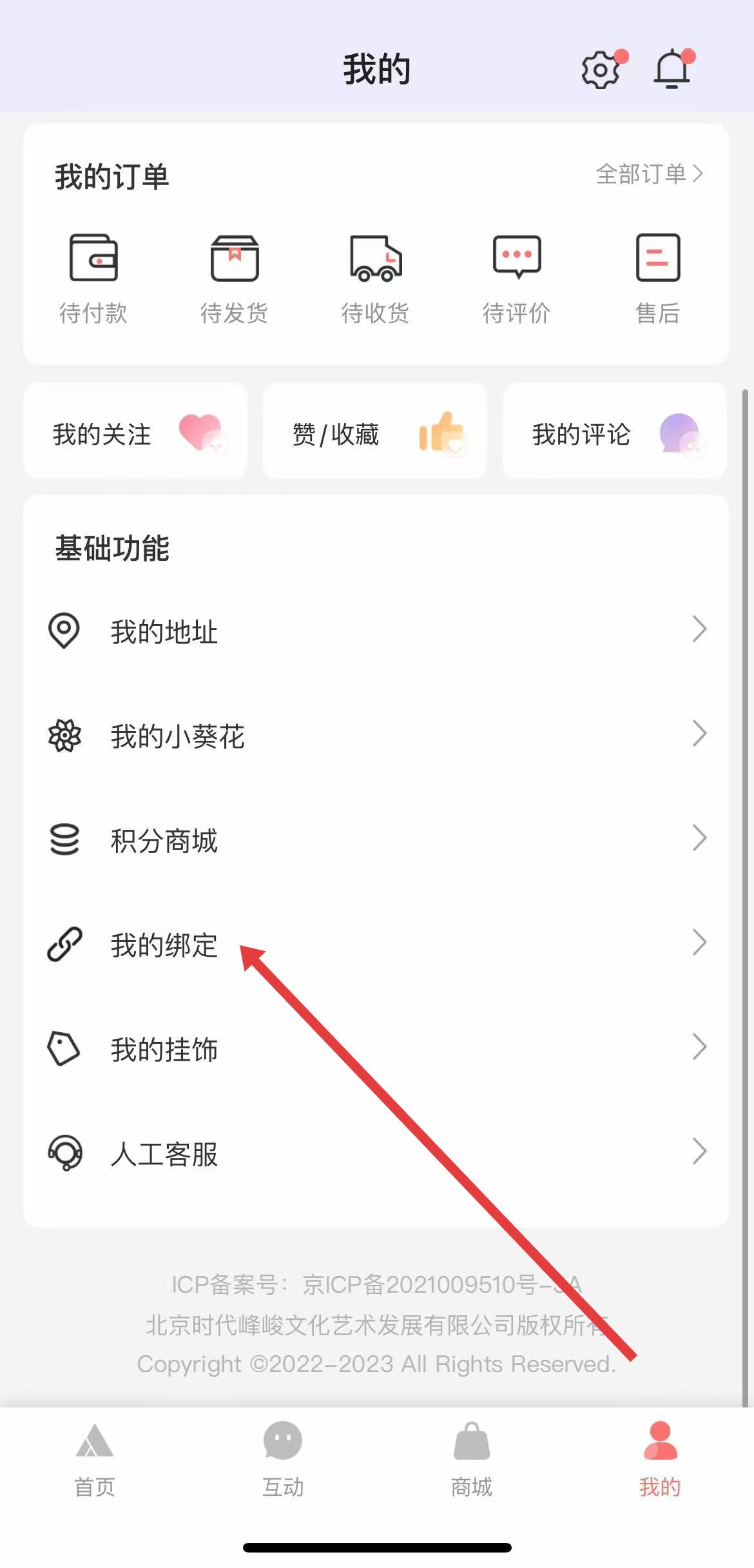Select the 我的绑定 row
The height and width of the screenshot is (1568, 754).
[376, 944]
